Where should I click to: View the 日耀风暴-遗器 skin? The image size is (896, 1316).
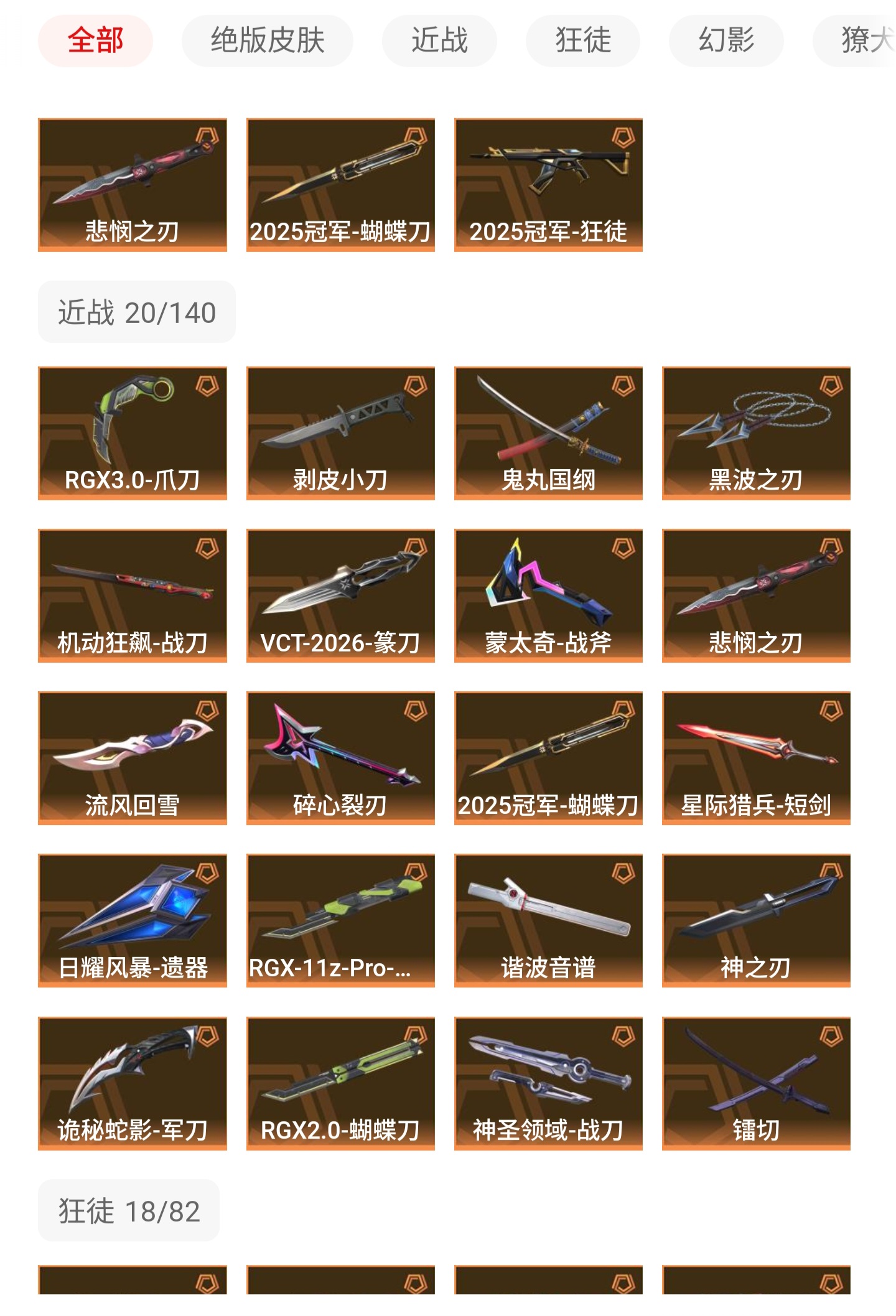pyautogui.click(x=133, y=920)
